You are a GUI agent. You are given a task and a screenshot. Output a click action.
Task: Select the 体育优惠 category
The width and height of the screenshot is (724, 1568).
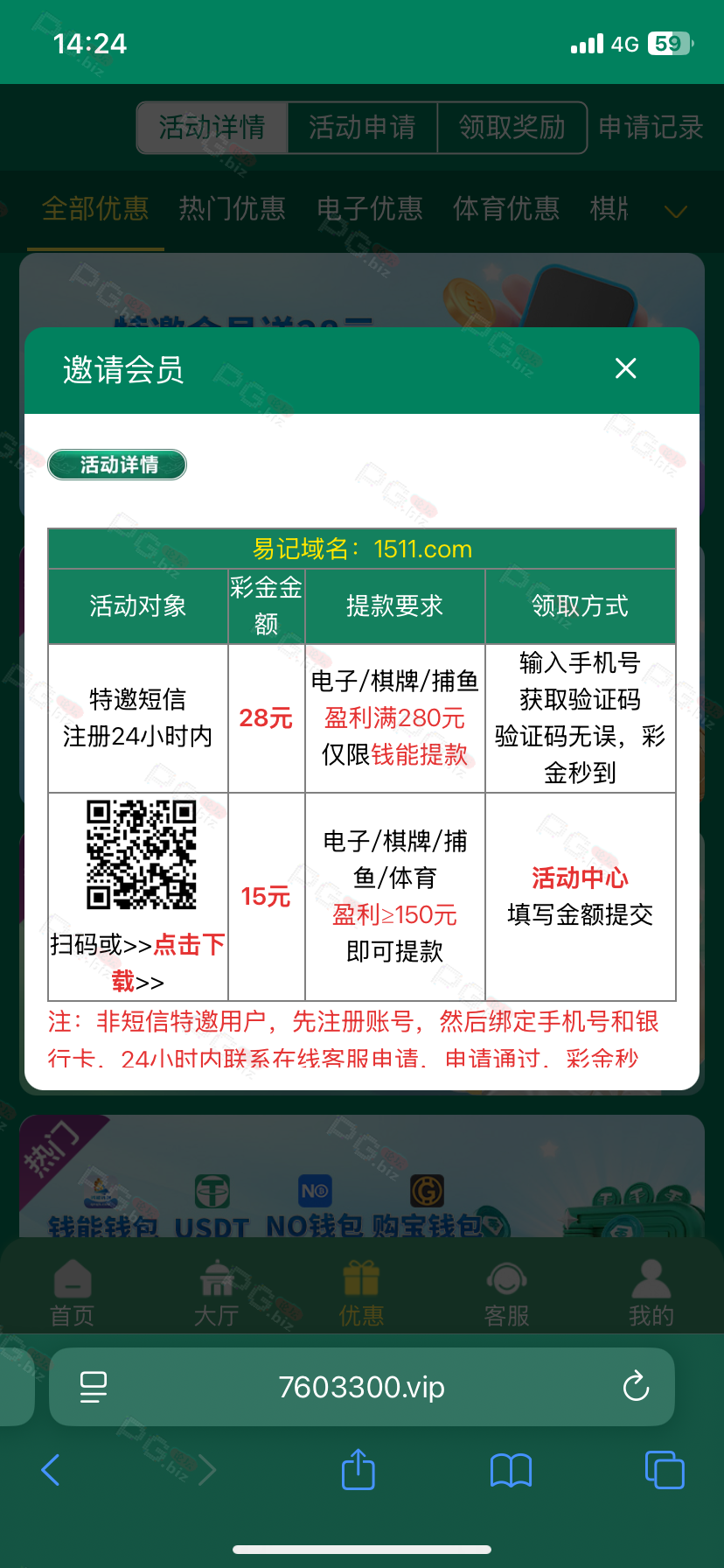coord(505,209)
